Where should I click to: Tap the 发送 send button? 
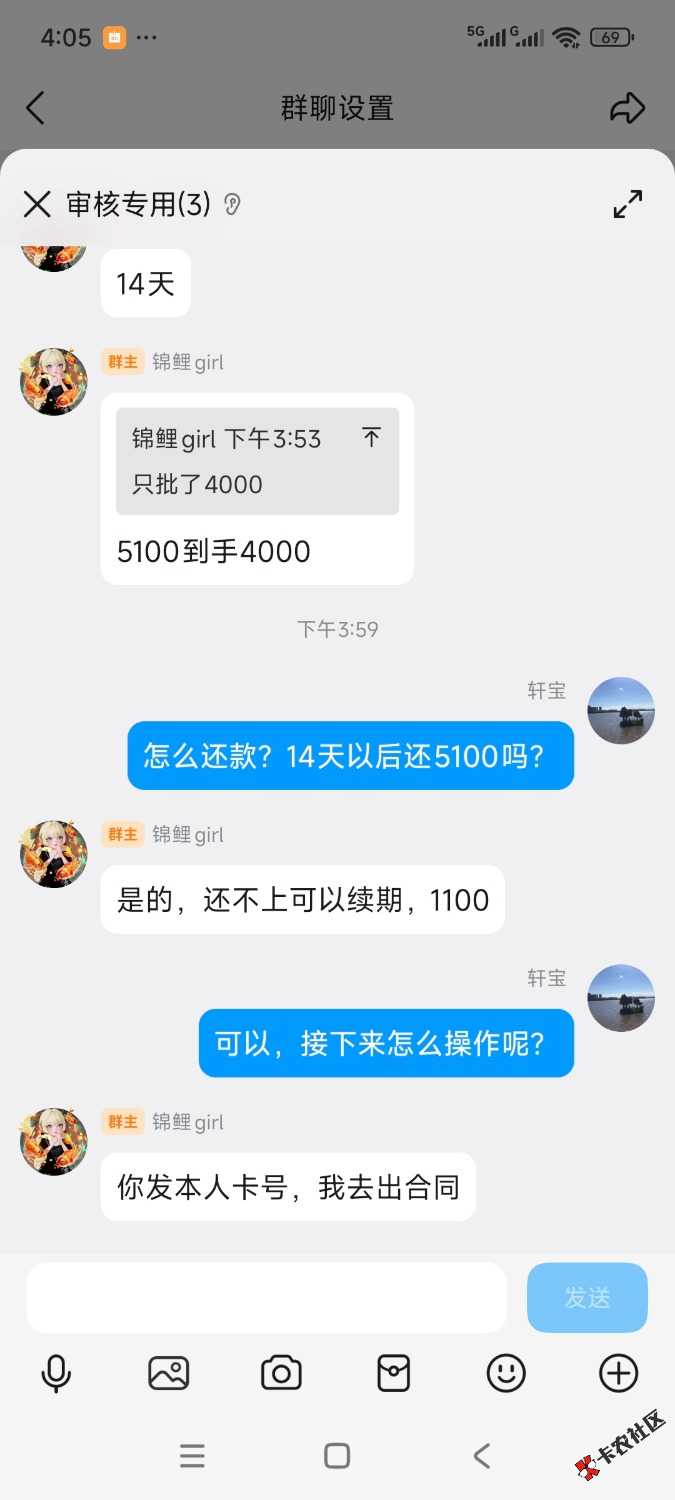[x=587, y=1297]
